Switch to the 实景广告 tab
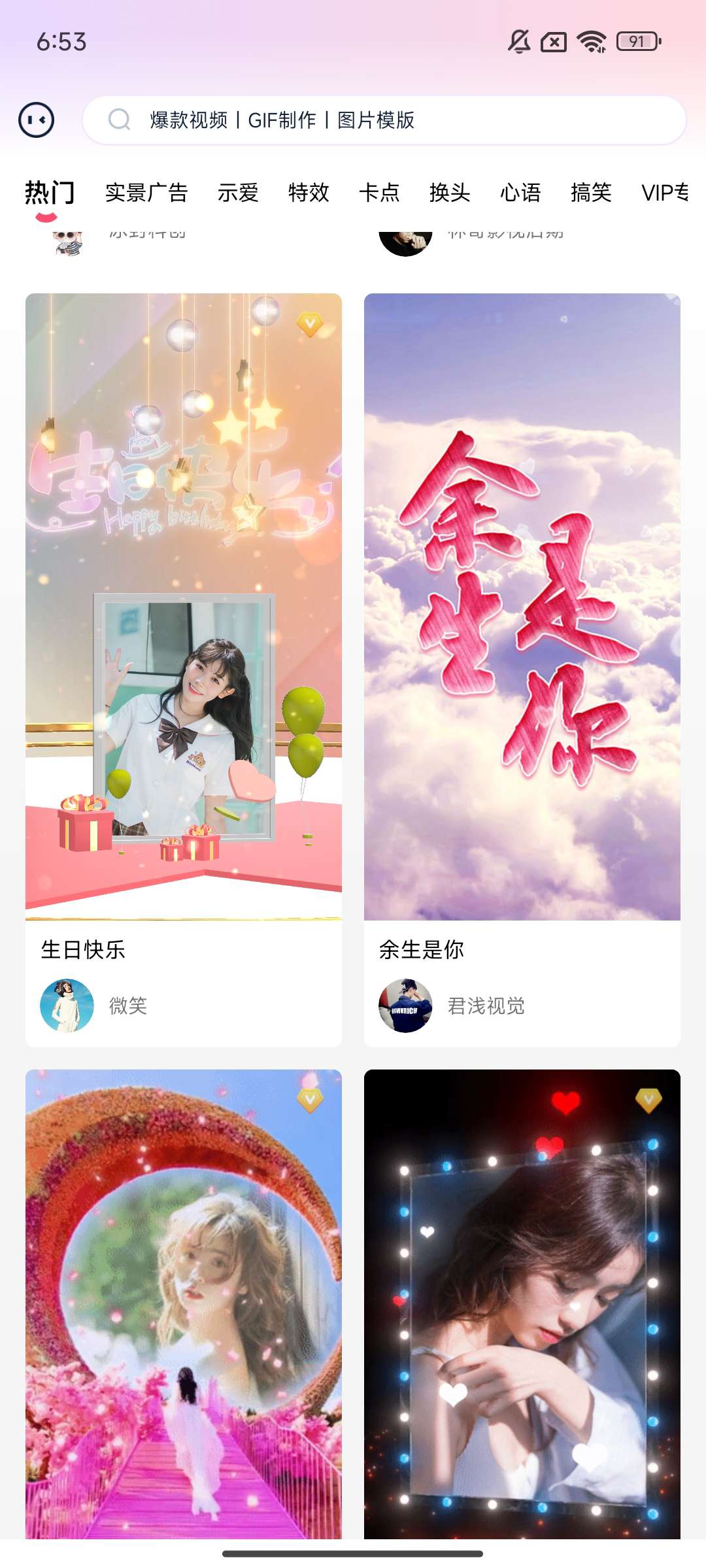706x1568 pixels. (x=146, y=193)
